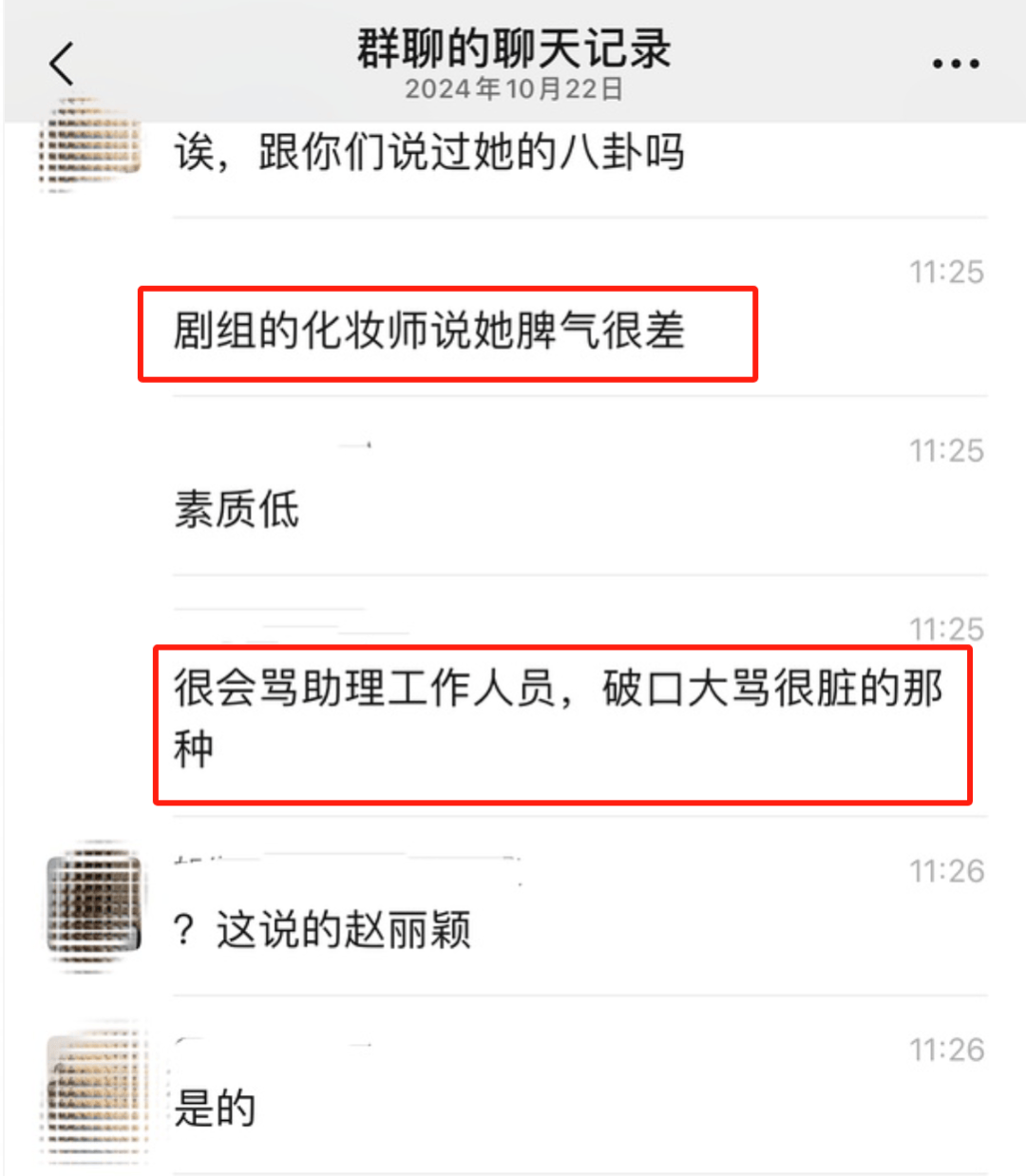The width and height of the screenshot is (1026, 1176).
Task: Go back from the chat record
Action: (x=63, y=64)
